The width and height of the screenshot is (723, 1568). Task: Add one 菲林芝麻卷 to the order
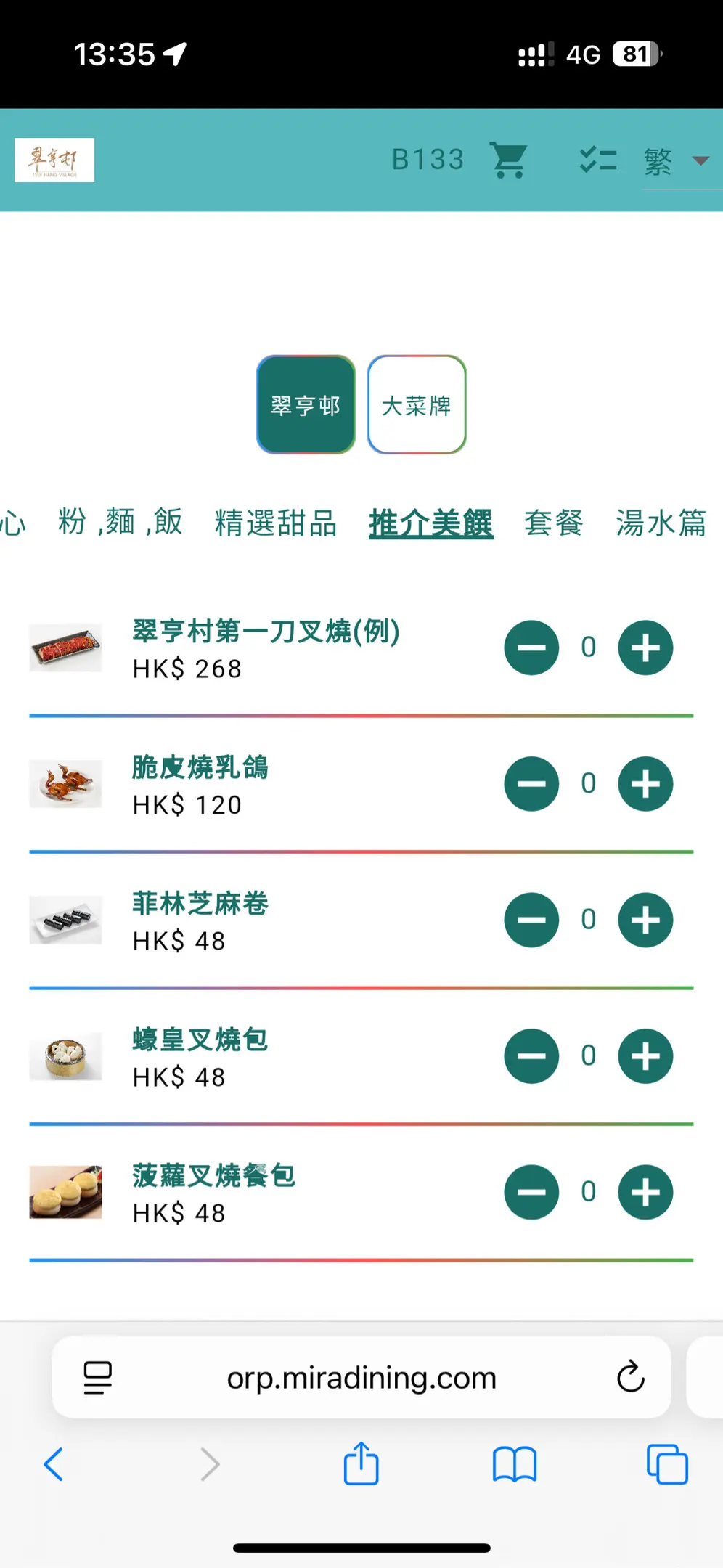click(x=645, y=920)
